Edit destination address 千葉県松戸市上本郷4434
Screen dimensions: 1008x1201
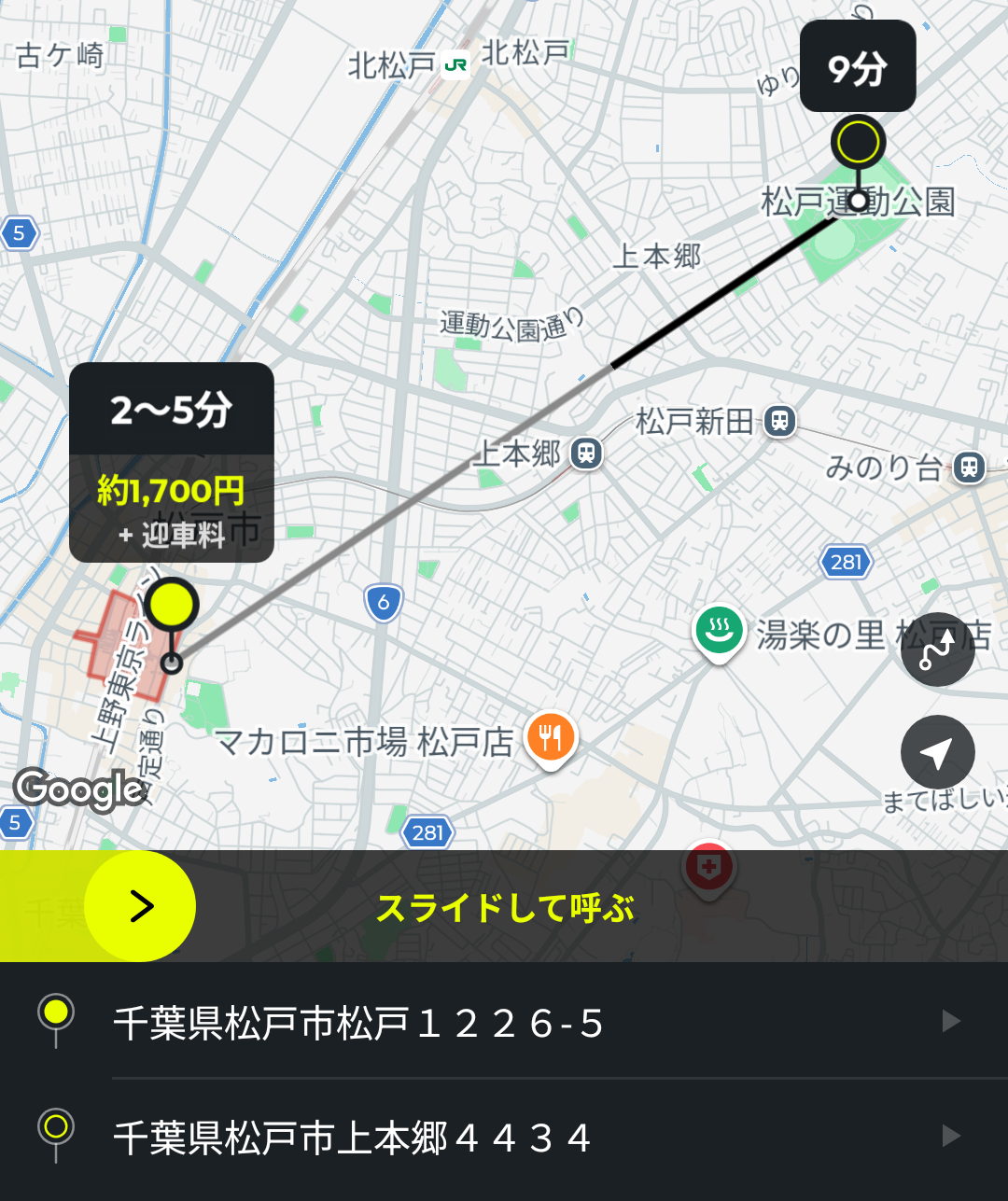504,1138
